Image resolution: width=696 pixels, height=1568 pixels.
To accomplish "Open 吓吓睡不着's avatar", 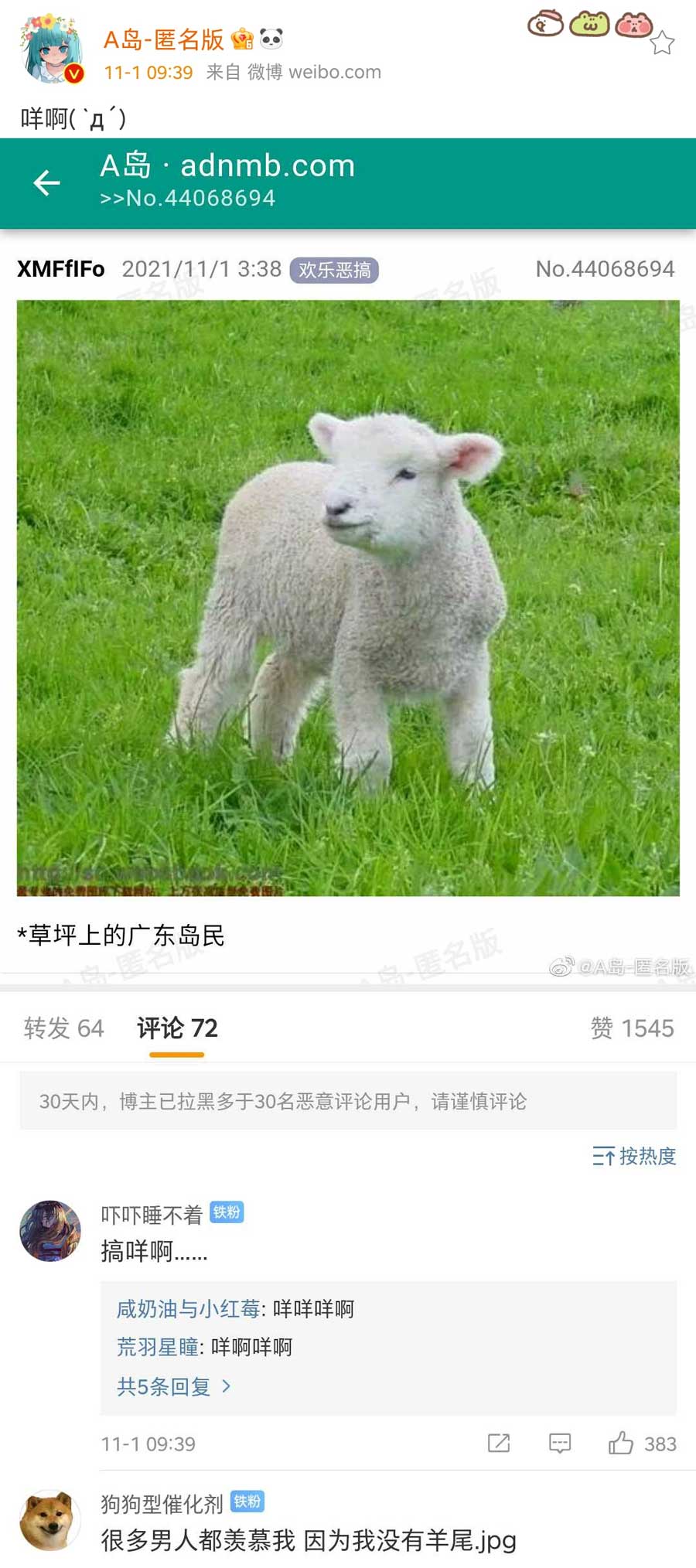I will click(50, 1230).
